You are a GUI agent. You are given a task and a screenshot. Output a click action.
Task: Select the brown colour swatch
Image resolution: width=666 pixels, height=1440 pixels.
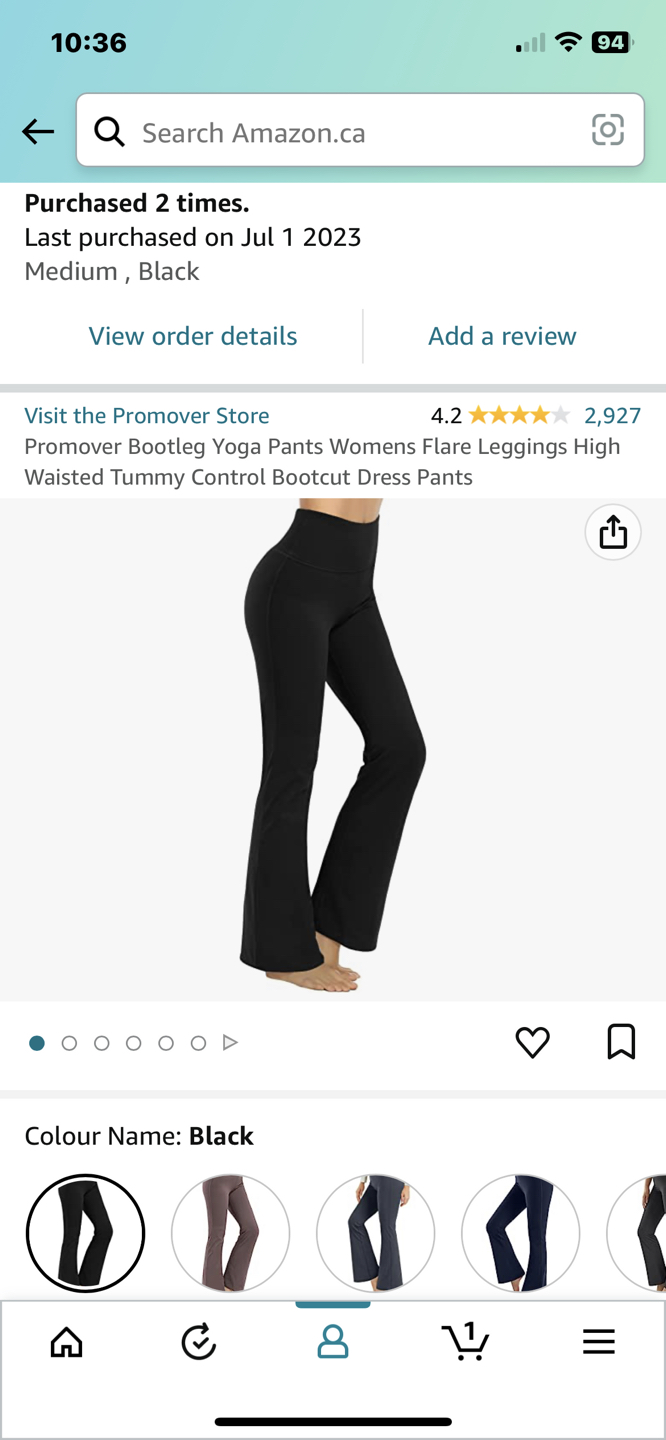point(230,1233)
